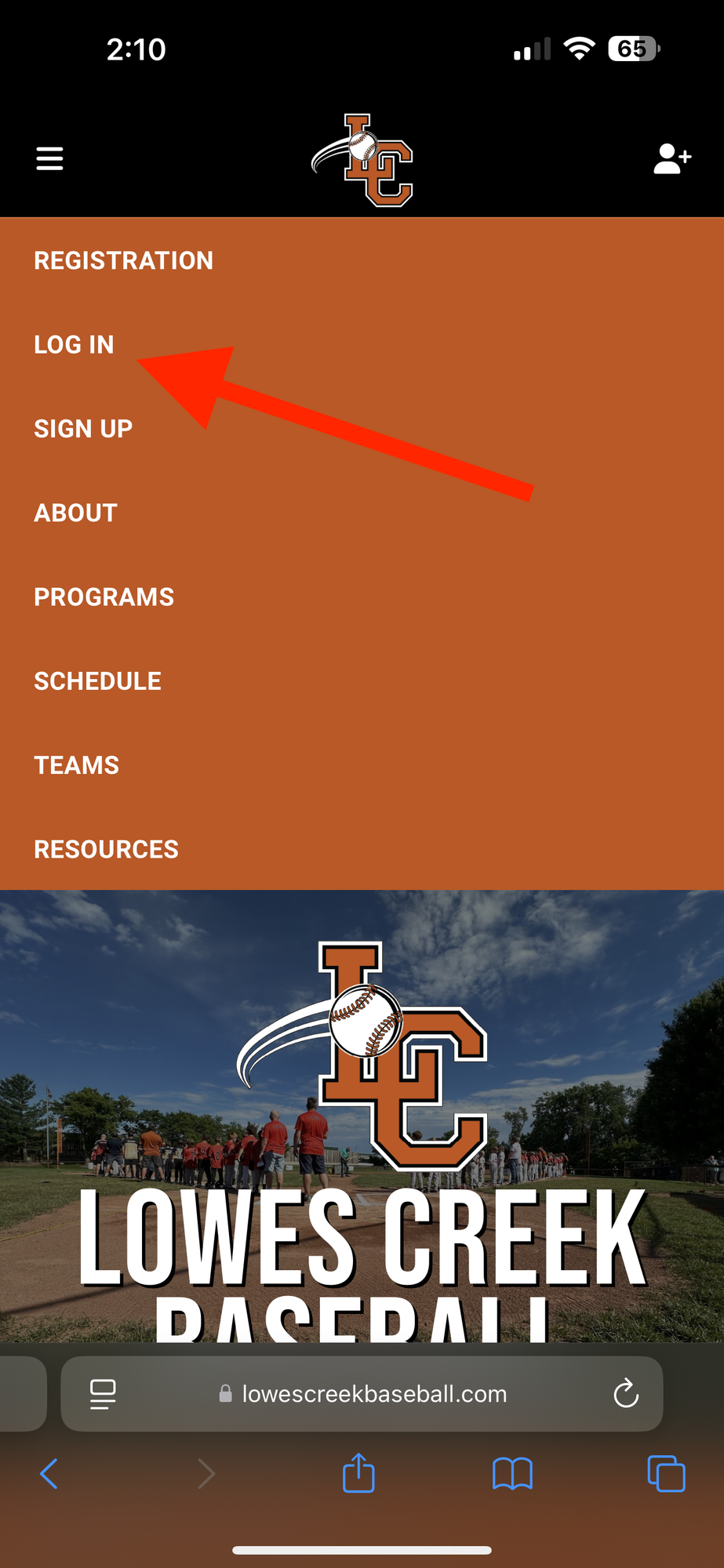
Task: Go back in Safari
Action: click(49, 1474)
